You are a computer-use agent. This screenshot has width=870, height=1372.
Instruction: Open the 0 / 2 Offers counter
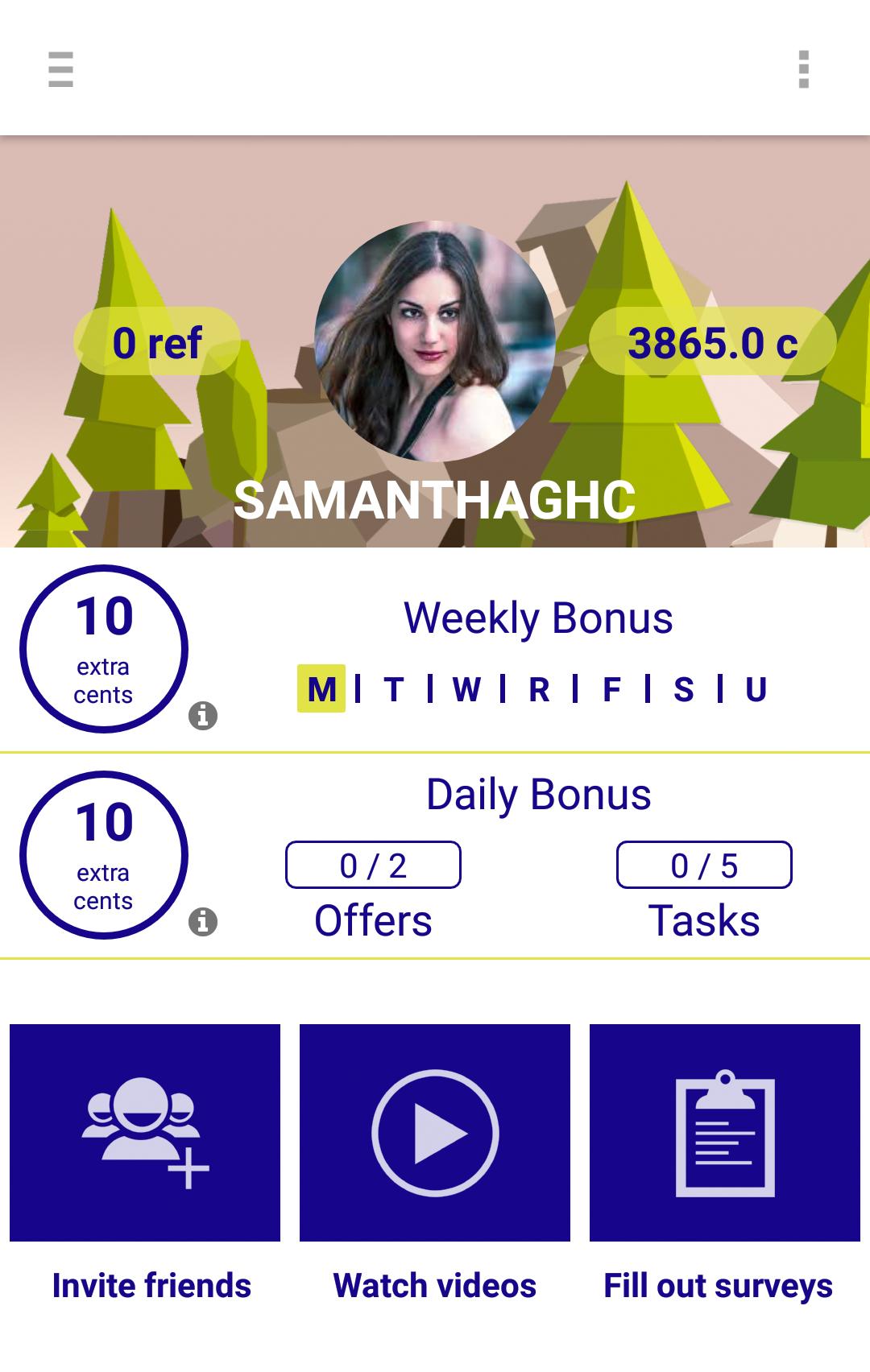[373, 866]
